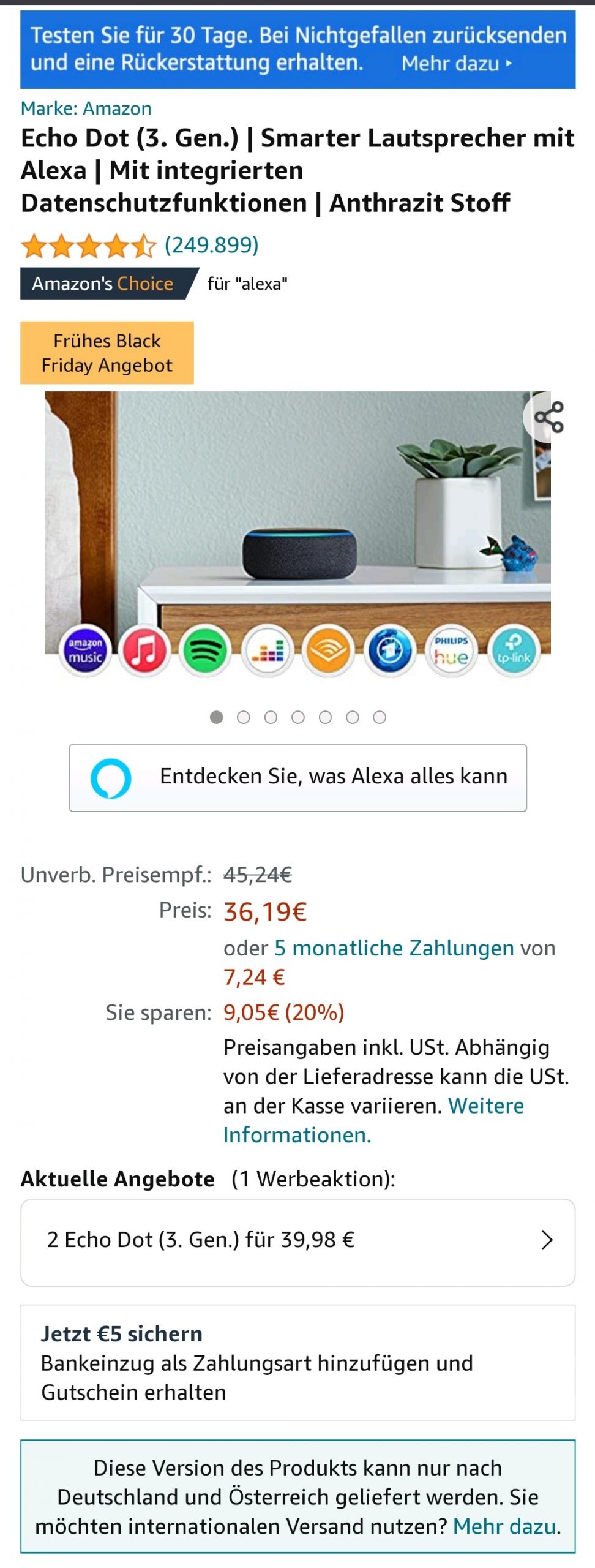Viewport: 595px width, 1568px height.
Task: Tap 'Mehr dazu' about international shipping
Action: [506, 1526]
